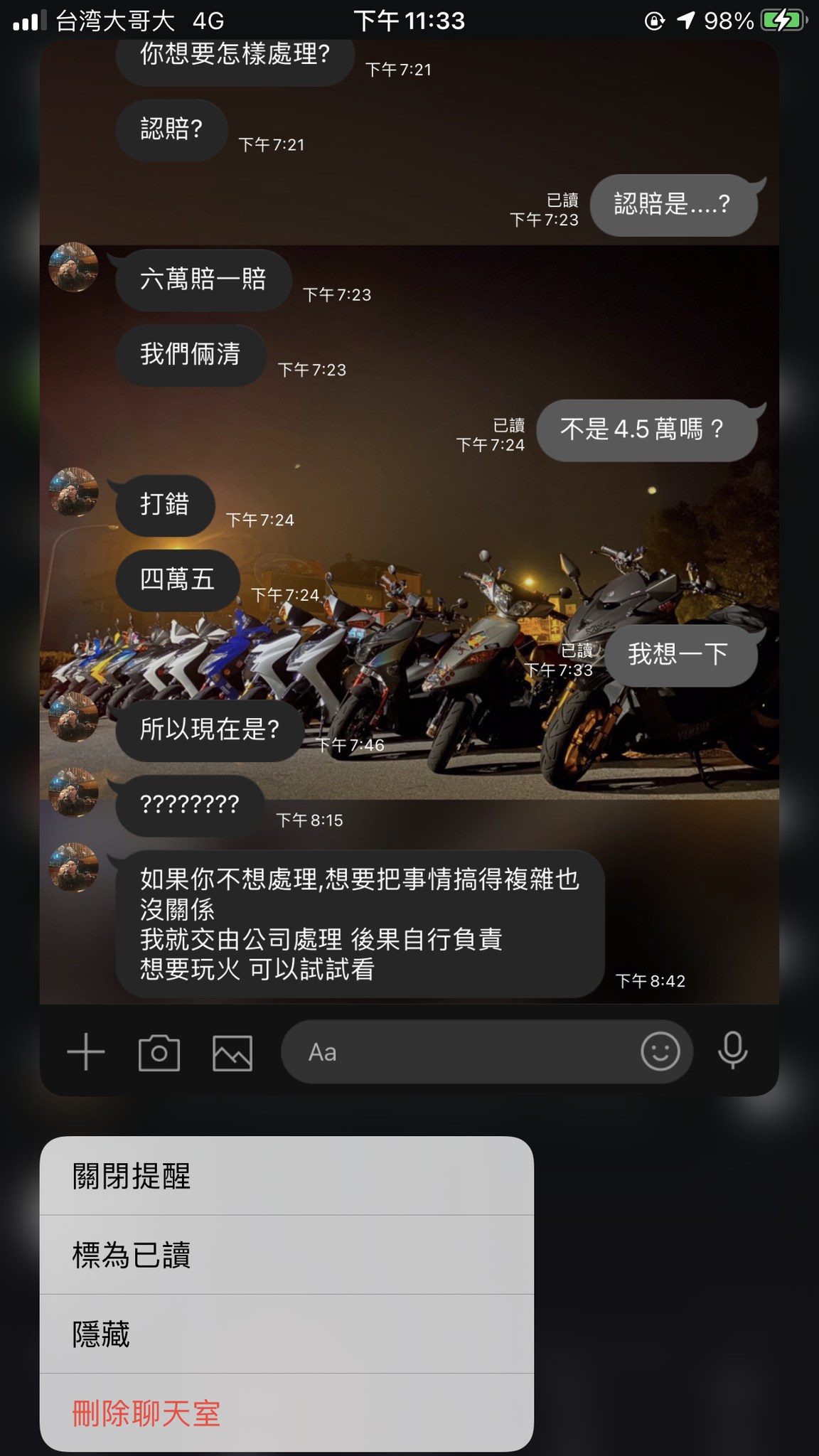Screen dimensions: 819x1456
Task: Tap the microphone voice message icon
Action: pos(732,1051)
